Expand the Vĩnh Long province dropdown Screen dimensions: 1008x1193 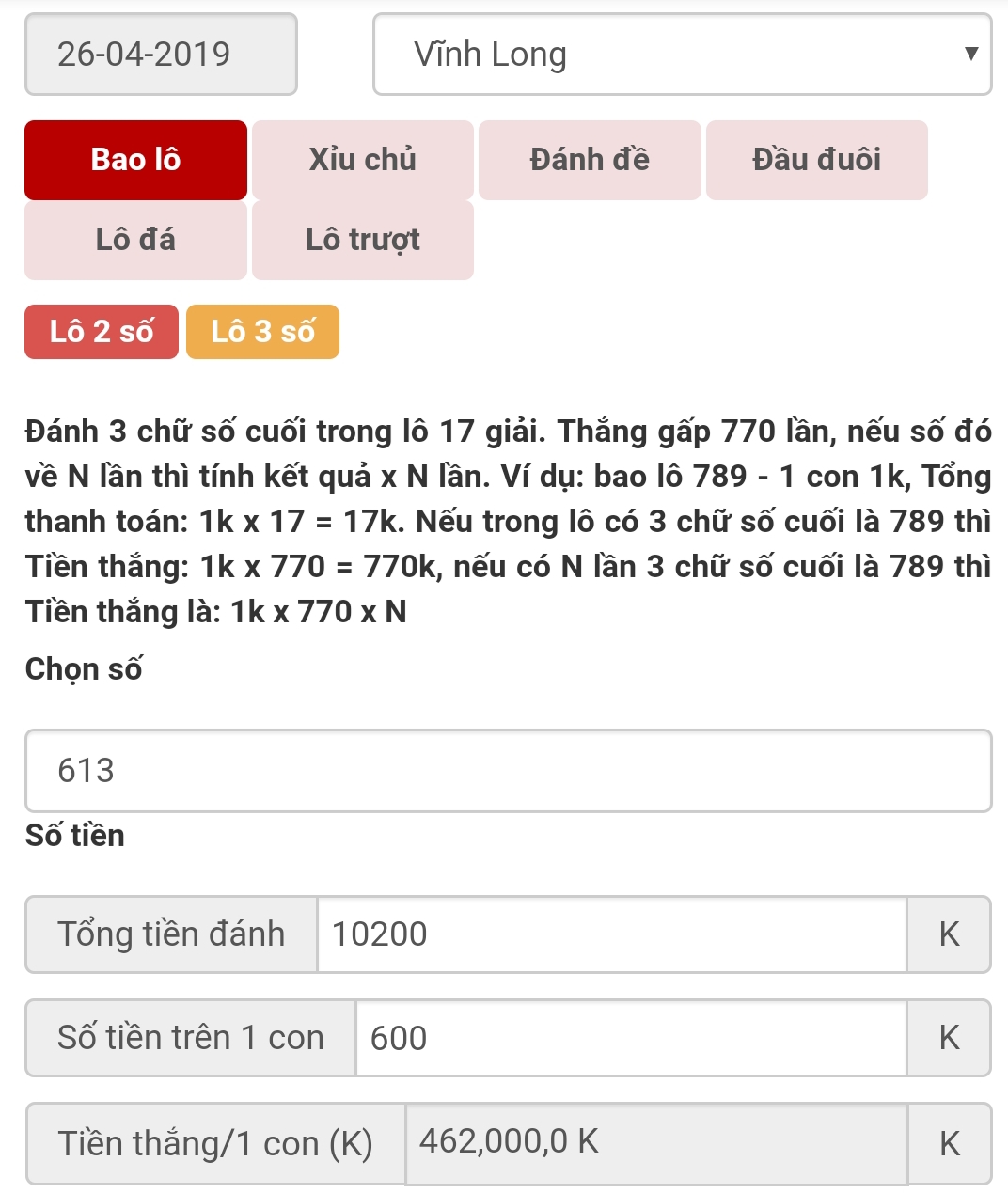click(682, 55)
